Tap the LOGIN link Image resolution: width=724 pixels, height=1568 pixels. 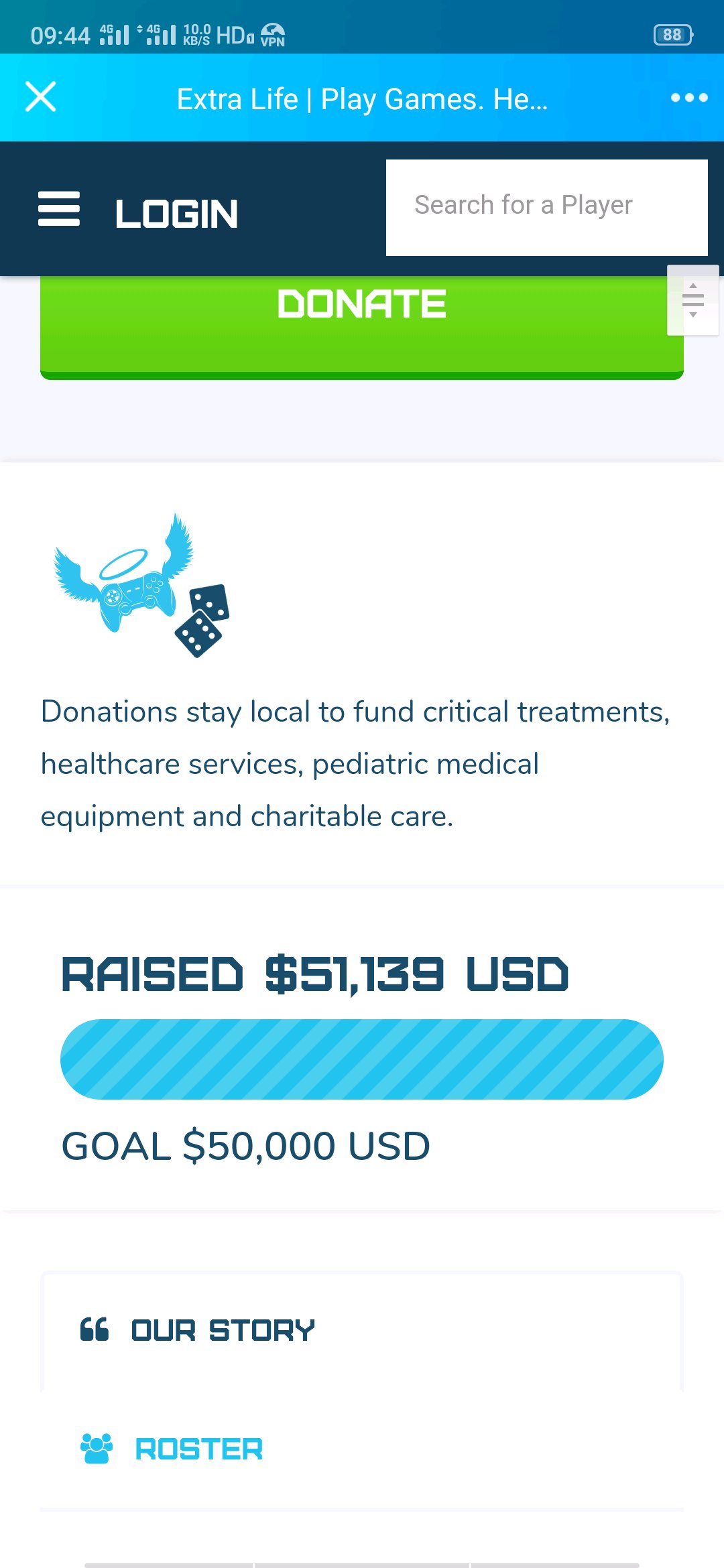click(177, 214)
